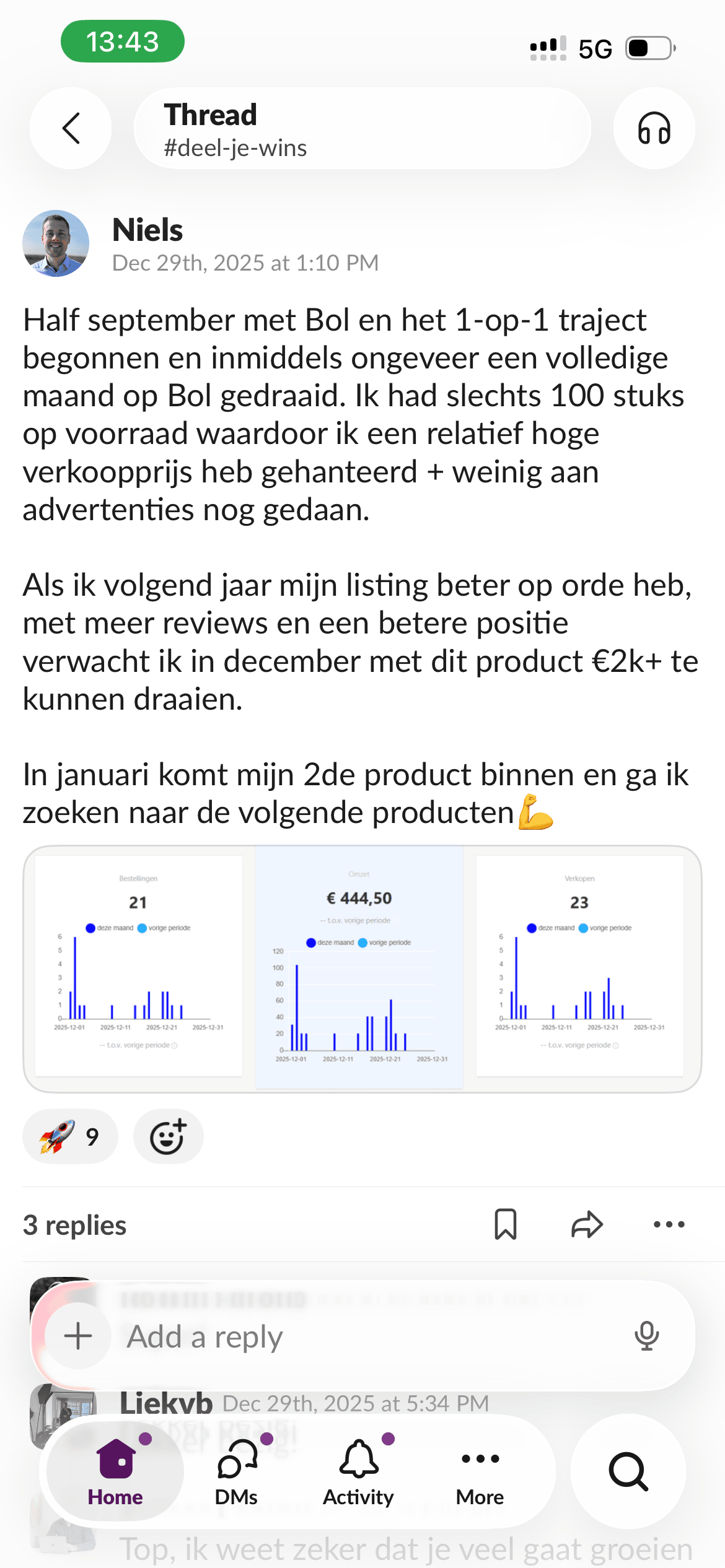React with the rocket emoji
Viewport: 725px width, 1568px height.
coord(70,1136)
